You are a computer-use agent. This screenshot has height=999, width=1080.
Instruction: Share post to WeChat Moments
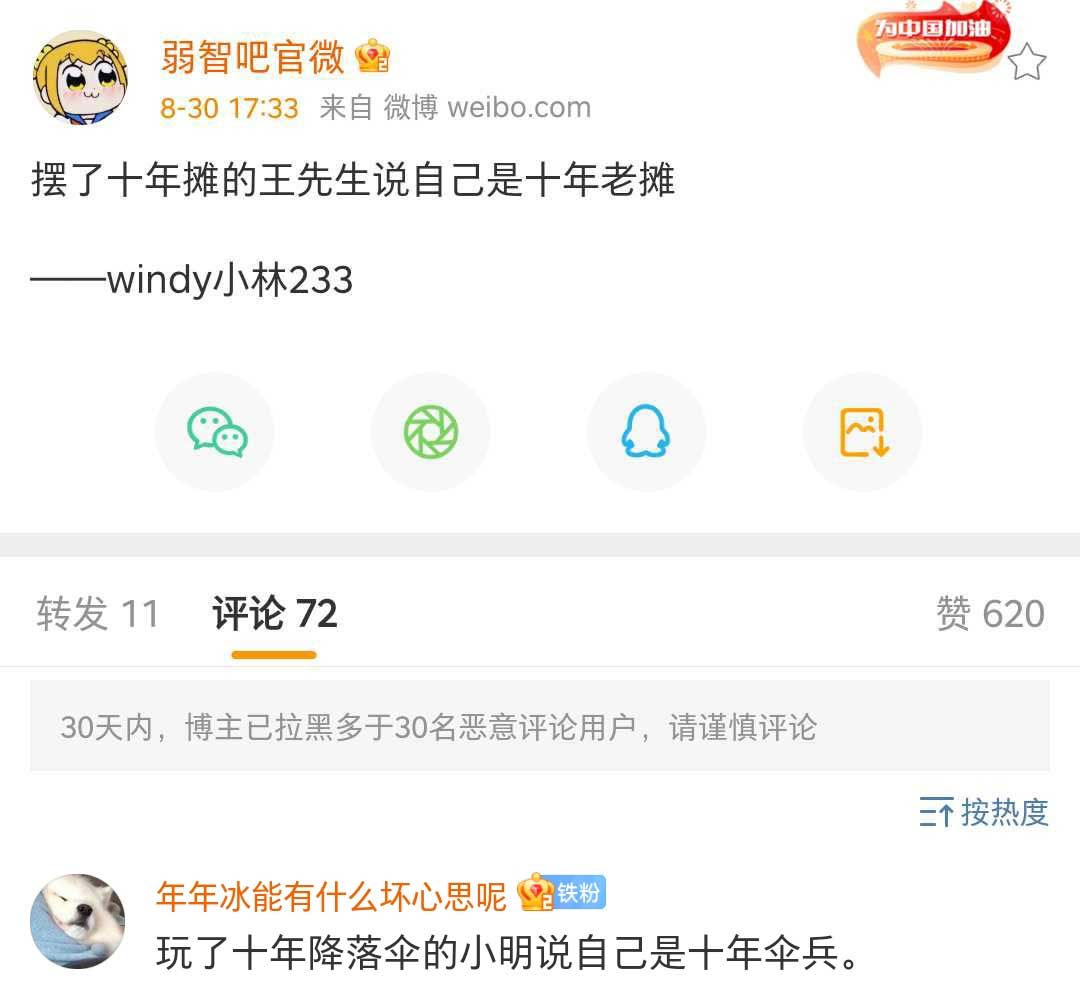coord(431,432)
